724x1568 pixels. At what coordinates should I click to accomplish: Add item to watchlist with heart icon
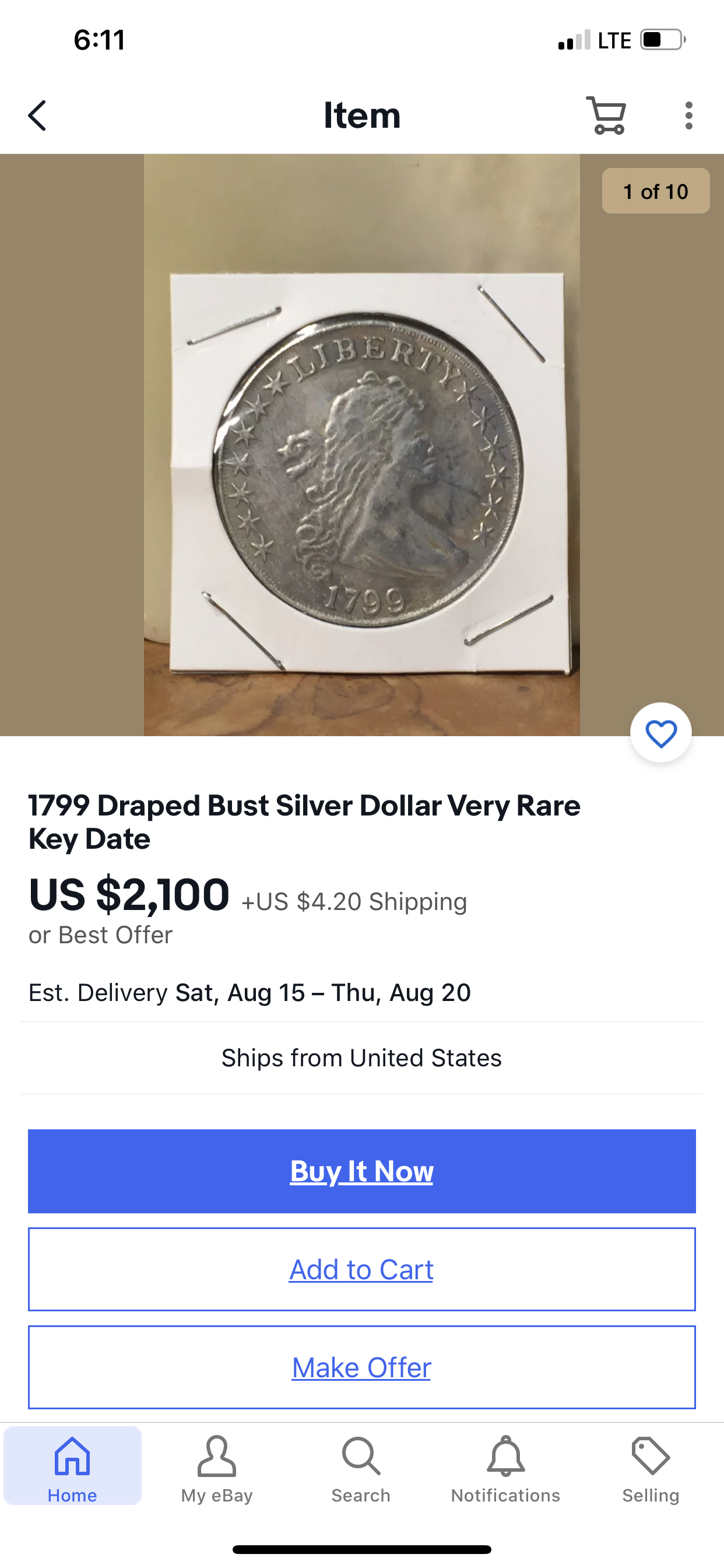[660, 733]
